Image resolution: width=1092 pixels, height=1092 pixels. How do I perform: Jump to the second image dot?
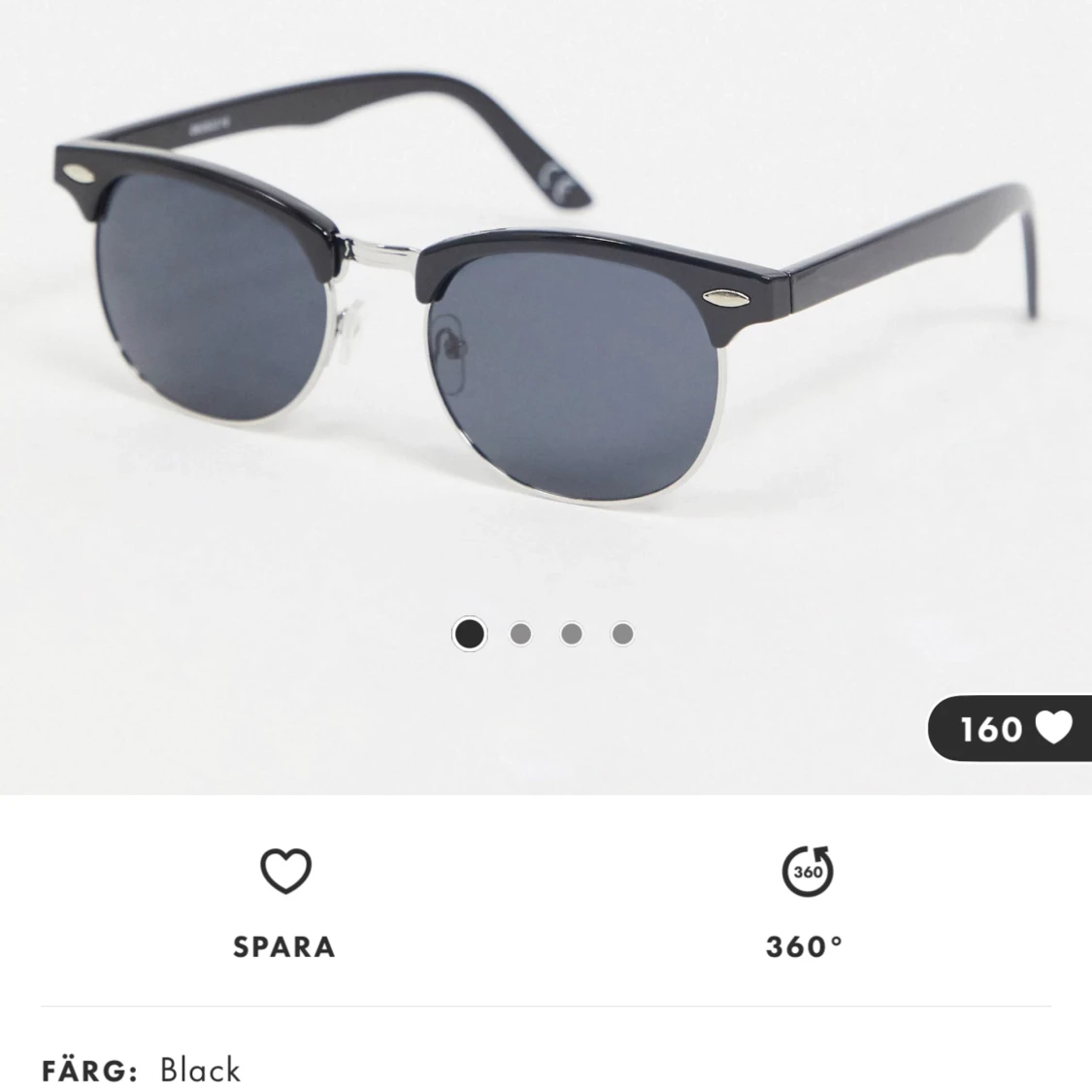[x=520, y=634]
